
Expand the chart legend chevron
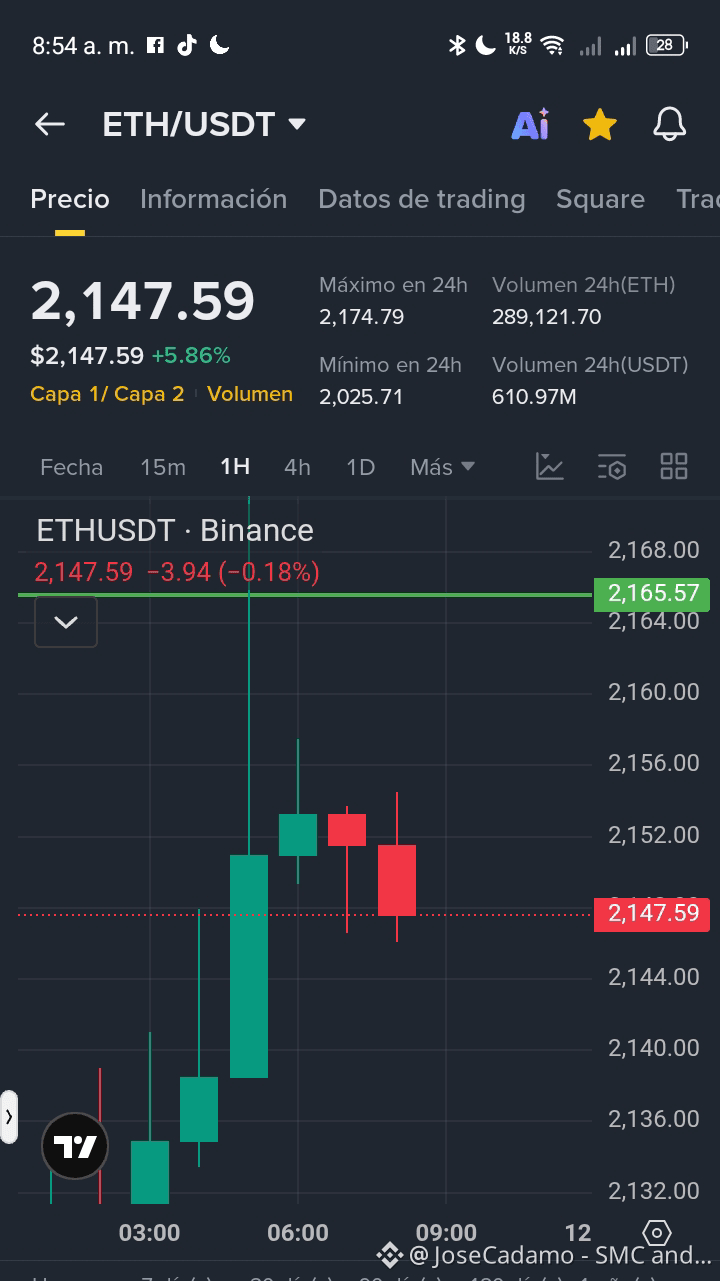(x=66, y=622)
